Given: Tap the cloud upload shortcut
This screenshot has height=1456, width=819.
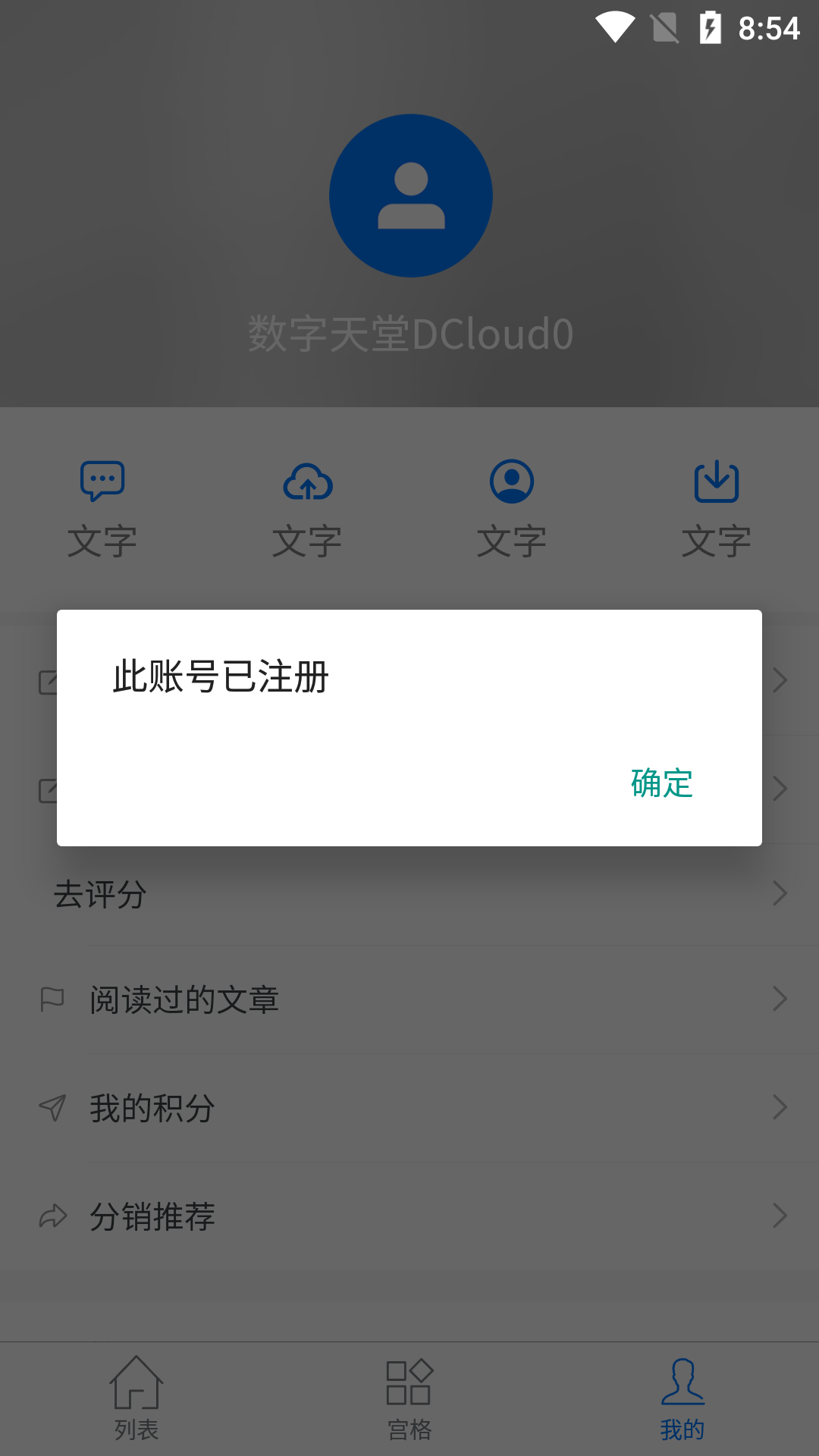Looking at the screenshot, I should pyautogui.click(x=307, y=510).
